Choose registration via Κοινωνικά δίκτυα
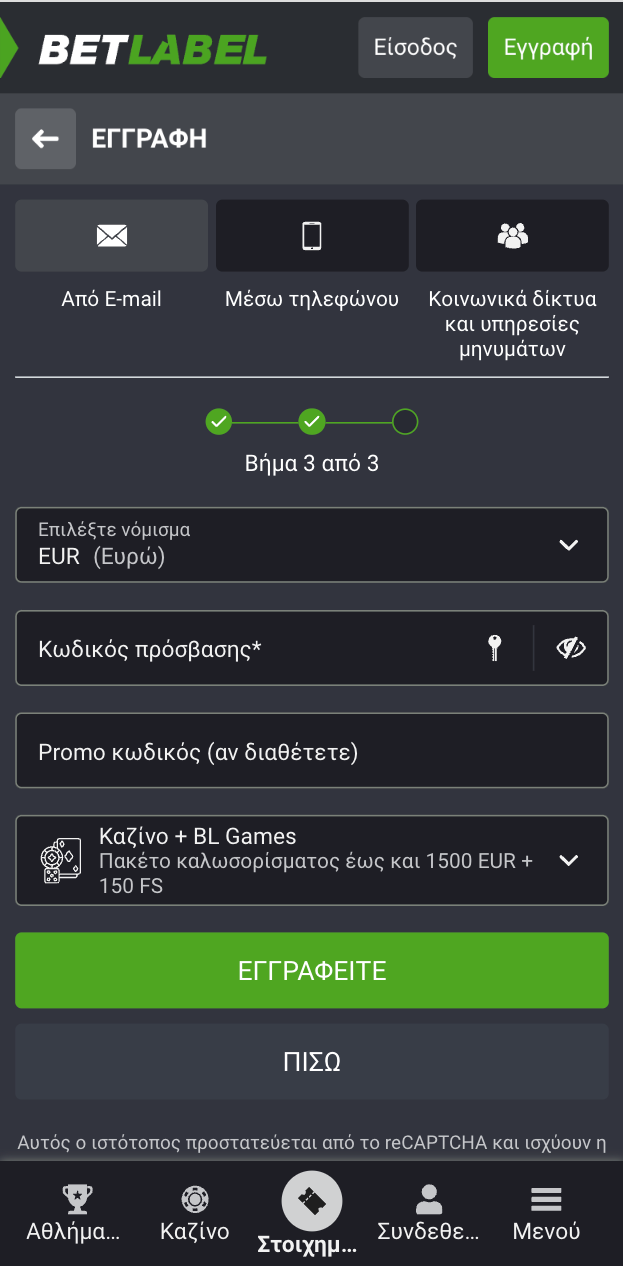The image size is (623, 1266). [512, 236]
